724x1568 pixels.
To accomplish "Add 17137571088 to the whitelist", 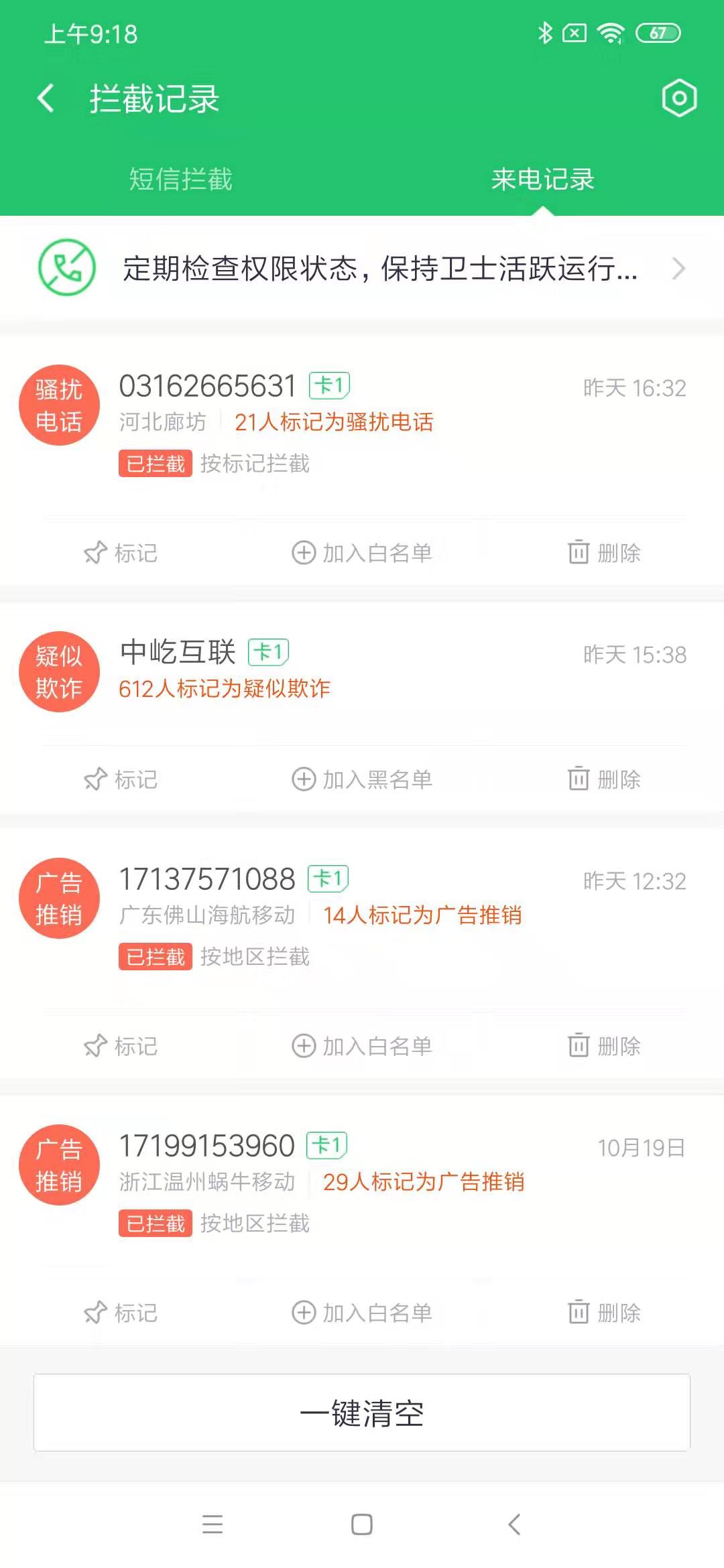I will coord(362,1046).
